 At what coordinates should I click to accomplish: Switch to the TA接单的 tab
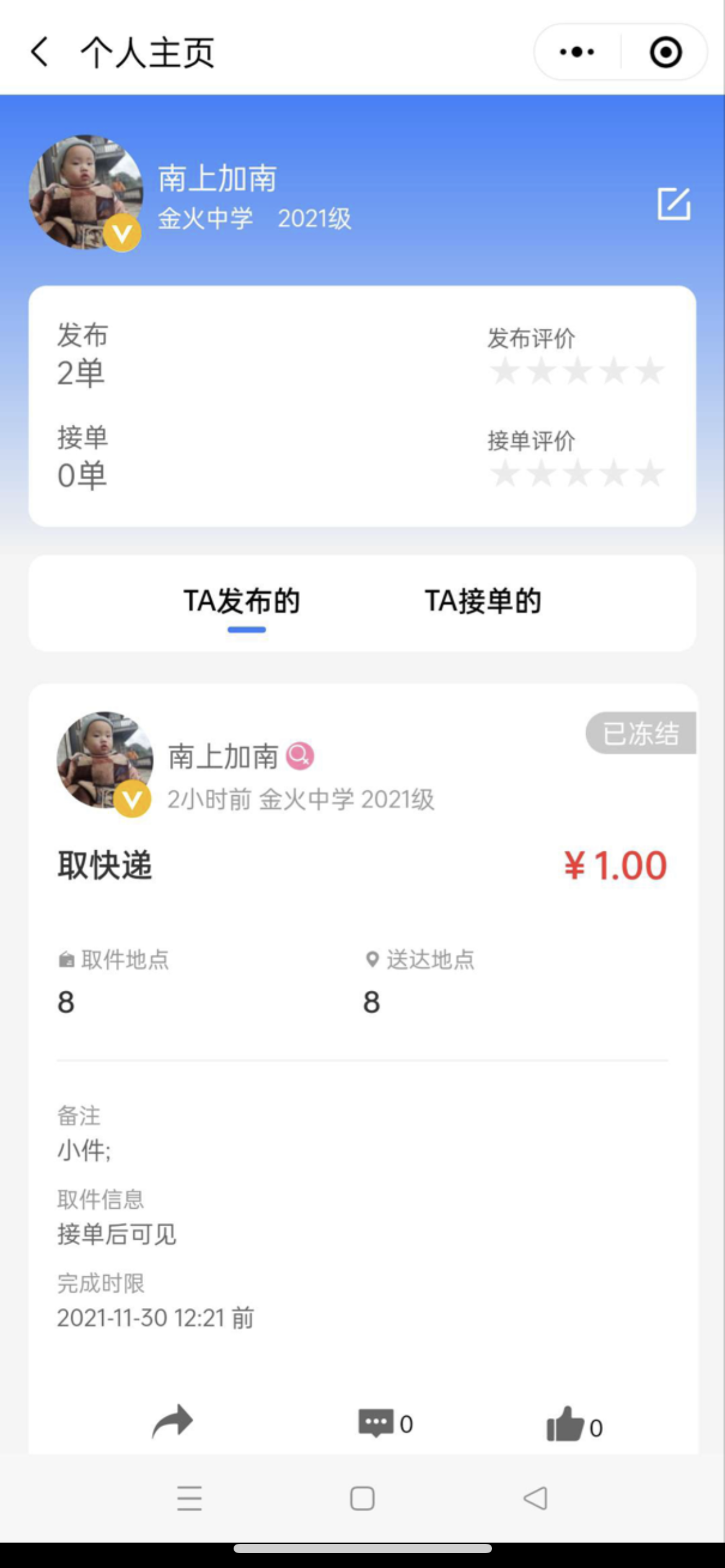coord(483,602)
